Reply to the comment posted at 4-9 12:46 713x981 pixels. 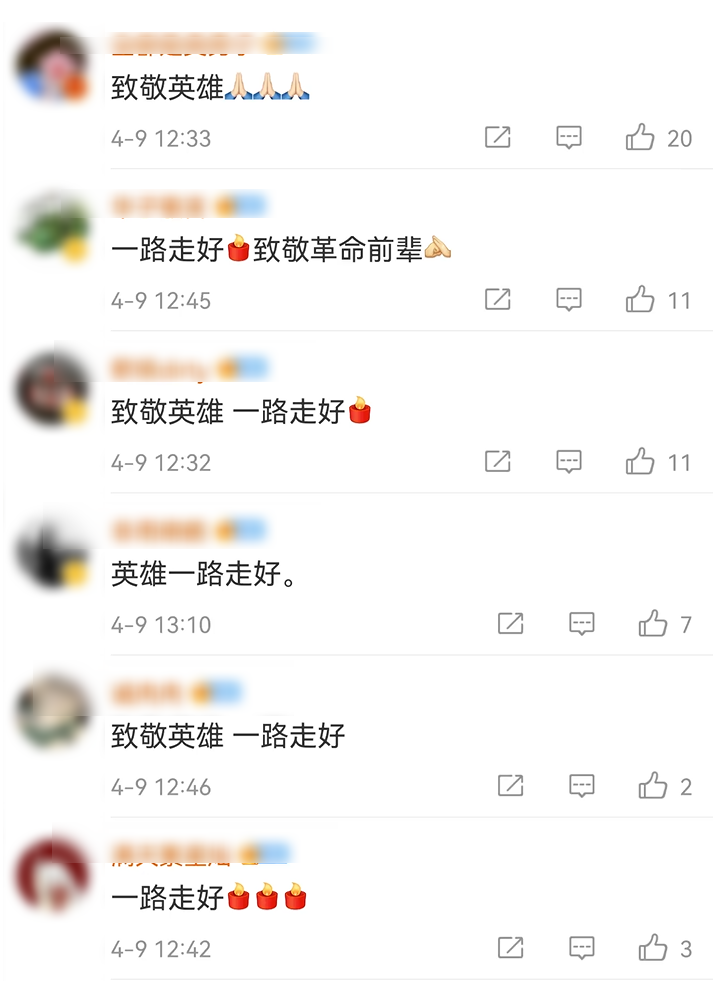(x=582, y=786)
